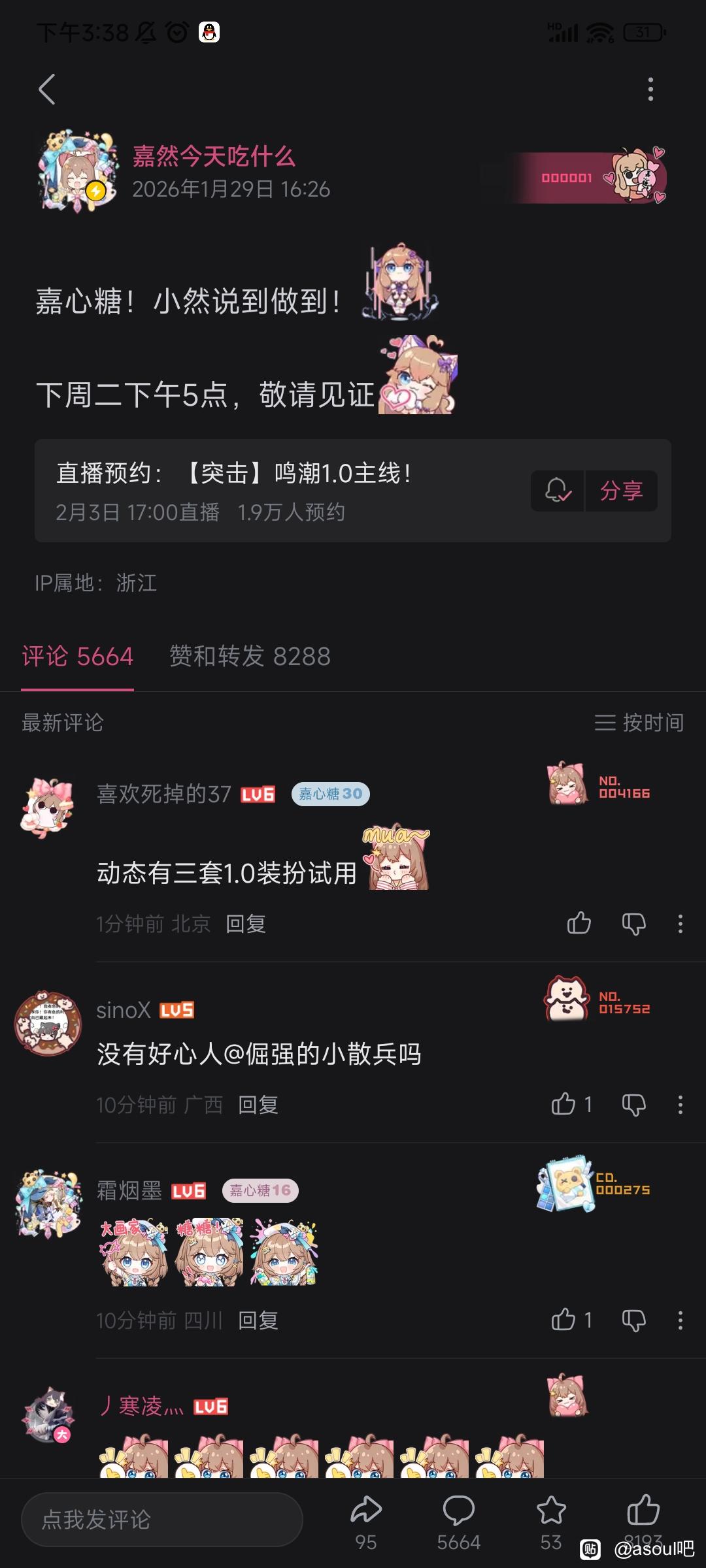Tap 分享 on the live stream reservation card
Screen dimensions: 706x1568
click(622, 491)
